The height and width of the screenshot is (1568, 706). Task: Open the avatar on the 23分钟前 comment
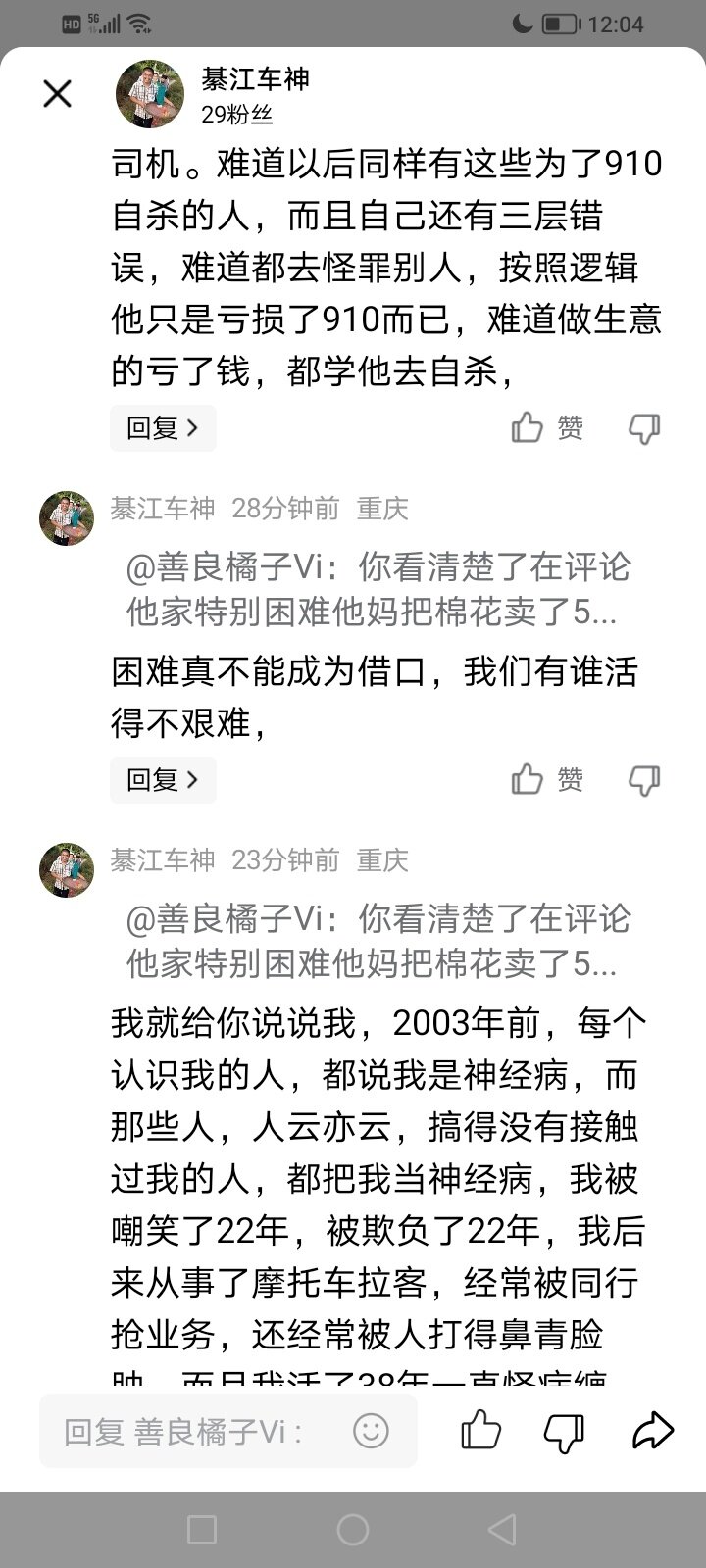pyautogui.click(x=67, y=869)
